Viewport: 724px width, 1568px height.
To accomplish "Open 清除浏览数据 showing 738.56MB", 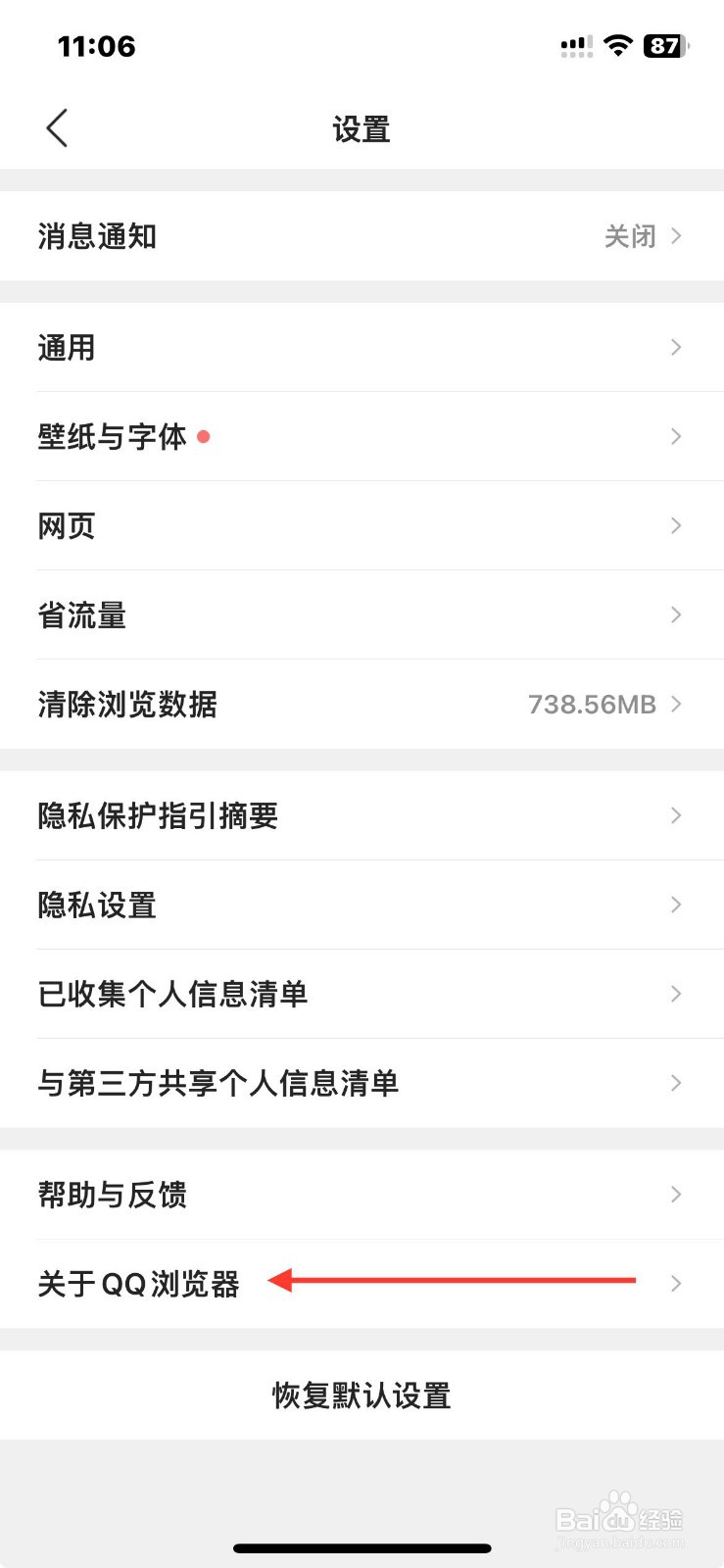I will pyautogui.click(x=362, y=704).
